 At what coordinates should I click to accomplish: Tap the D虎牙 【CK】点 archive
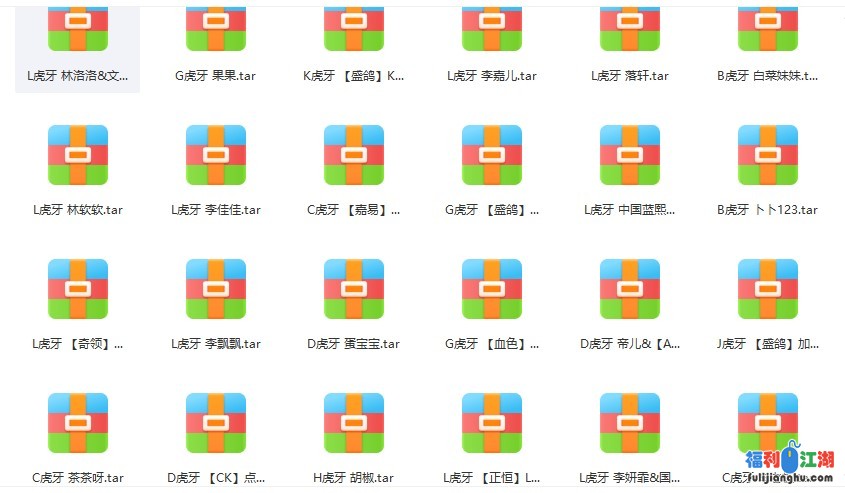point(215,424)
